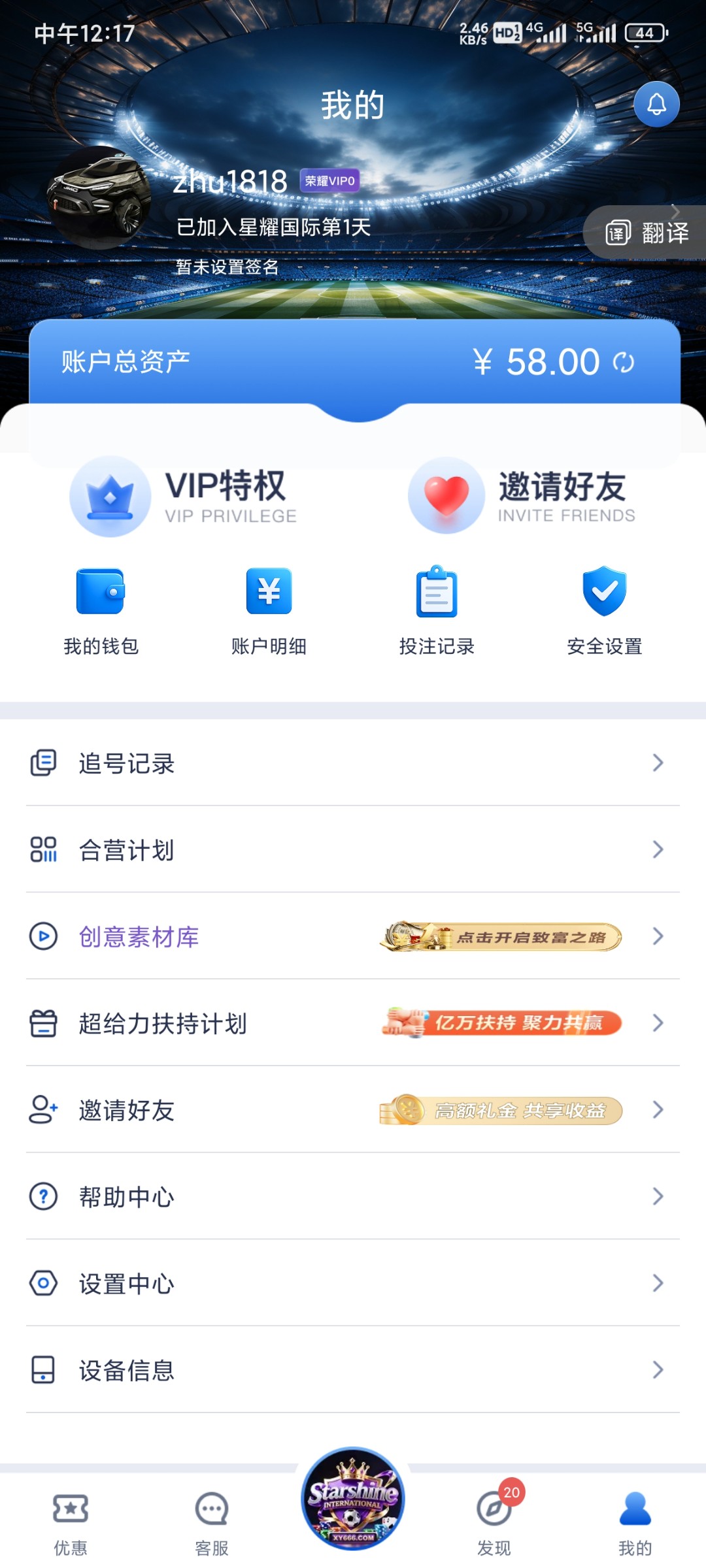Open 超给力扶持计划 support plan
This screenshot has width=706, height=1568.
(353, 1023)
